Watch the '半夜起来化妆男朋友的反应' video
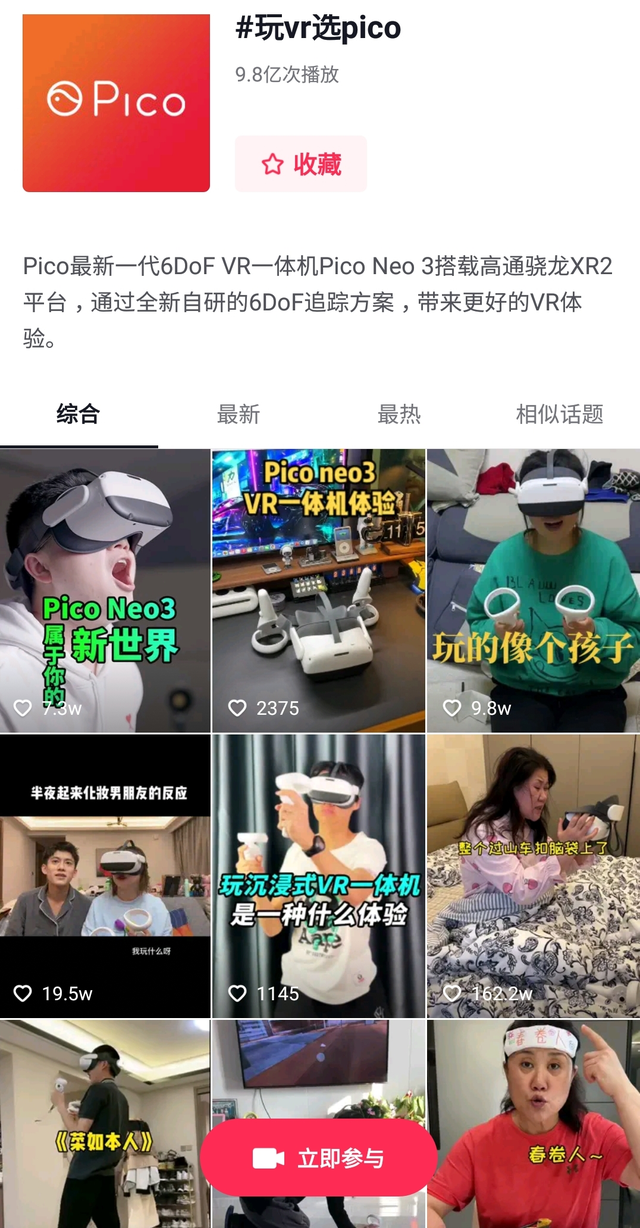The width and height of the screenshot is (640, 1228). 105,875
